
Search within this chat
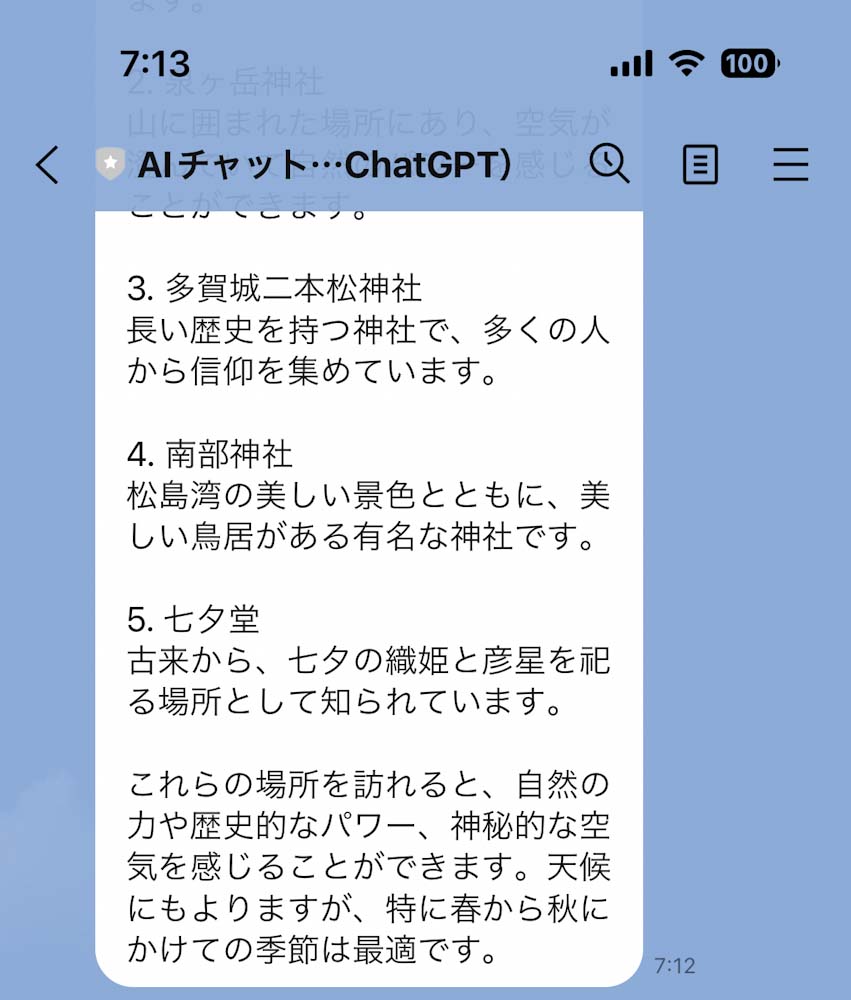click(609, 163)
